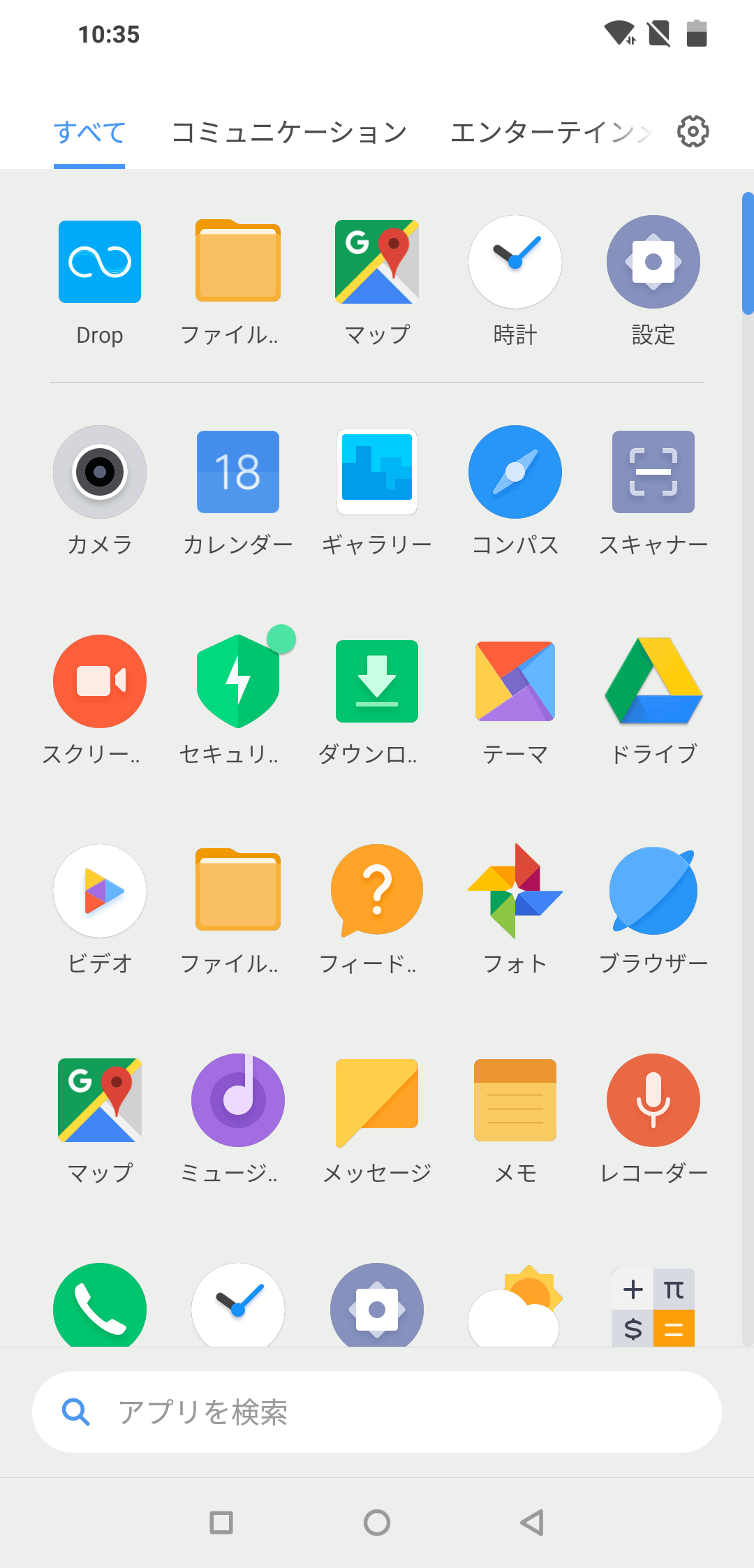Switch to the エンターテインメント tab
The width and height of the screenshot is (754, 1568).
click(550, 132)
